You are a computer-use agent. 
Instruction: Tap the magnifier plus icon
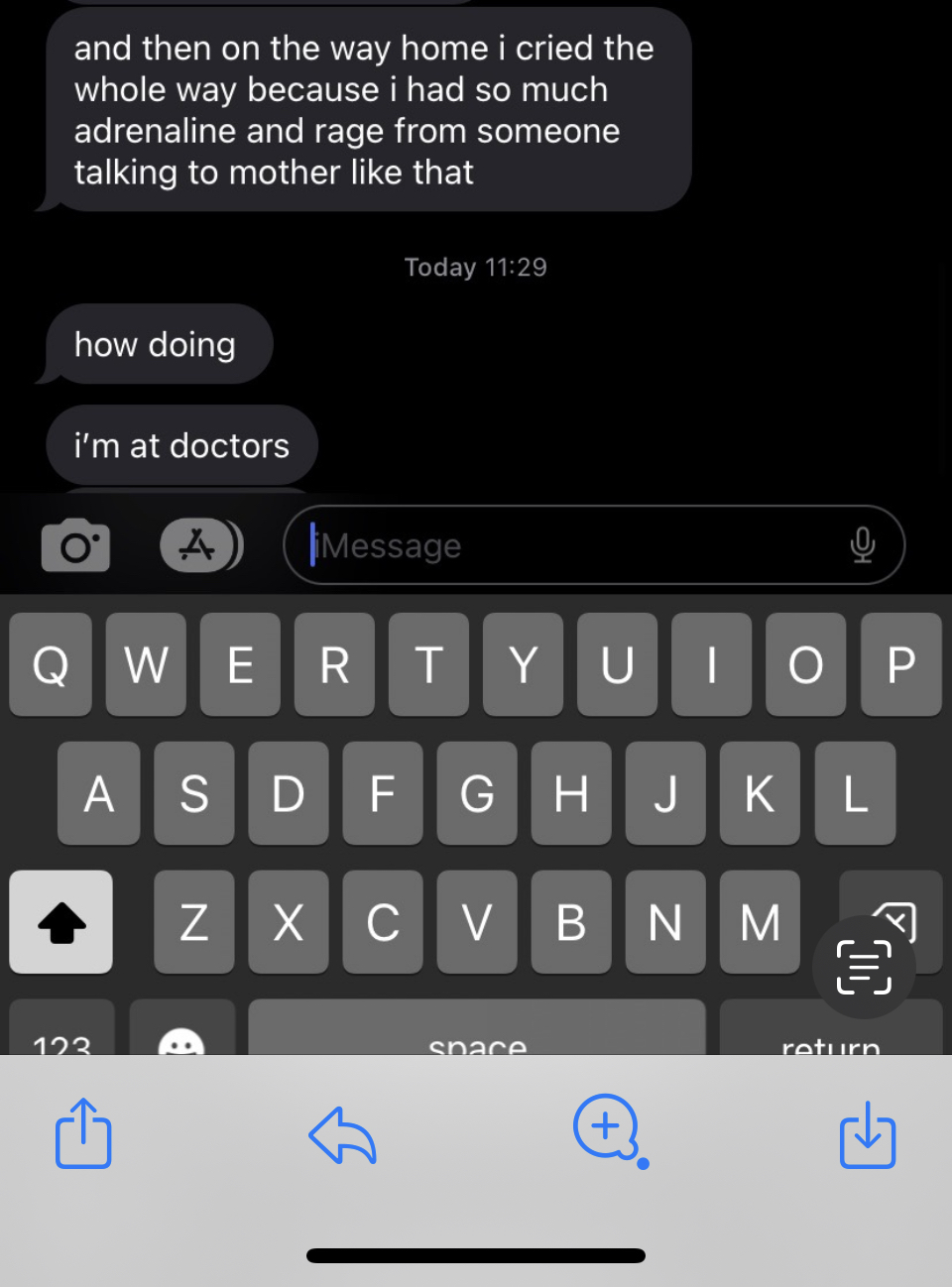pyautogui.click(x=607, y=1128)
